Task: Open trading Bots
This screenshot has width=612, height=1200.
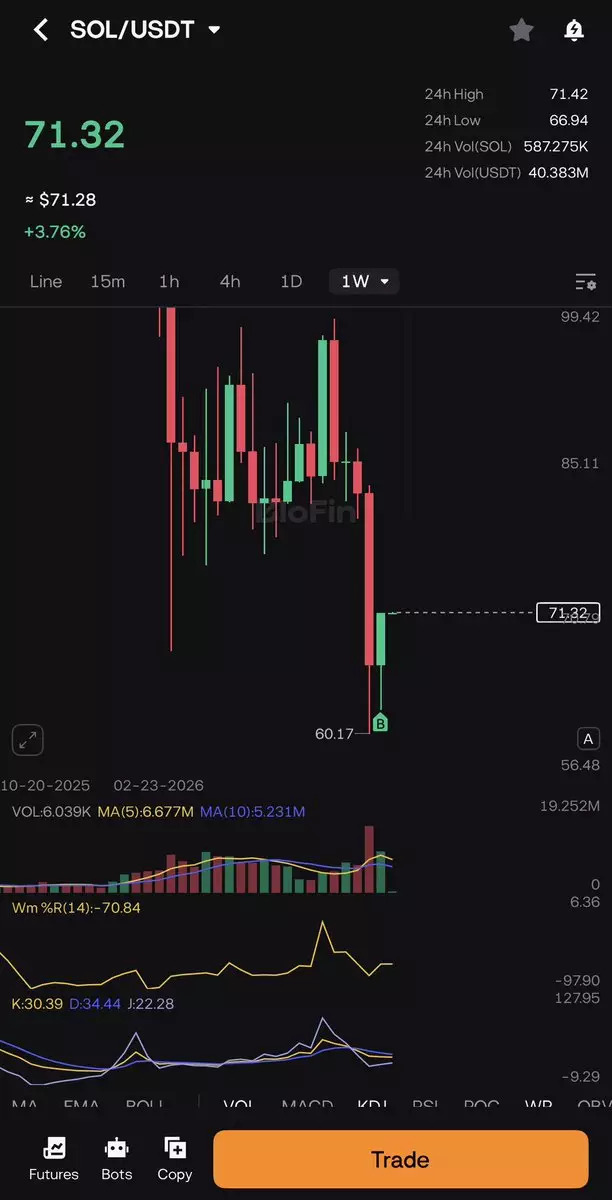Action: 117,1159
